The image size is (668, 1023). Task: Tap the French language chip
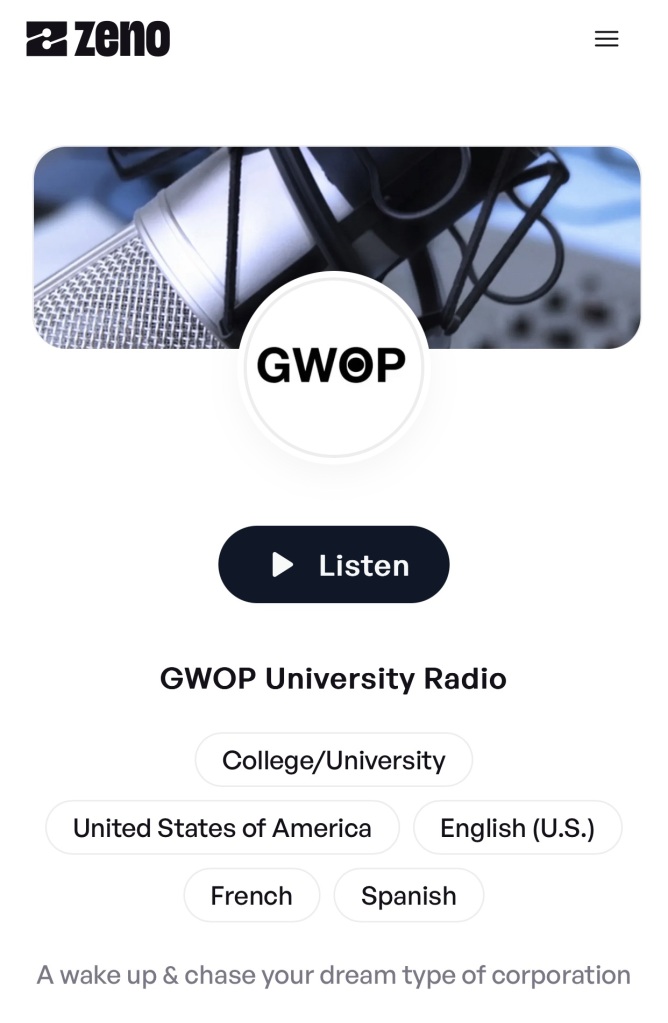pos(251,895)
